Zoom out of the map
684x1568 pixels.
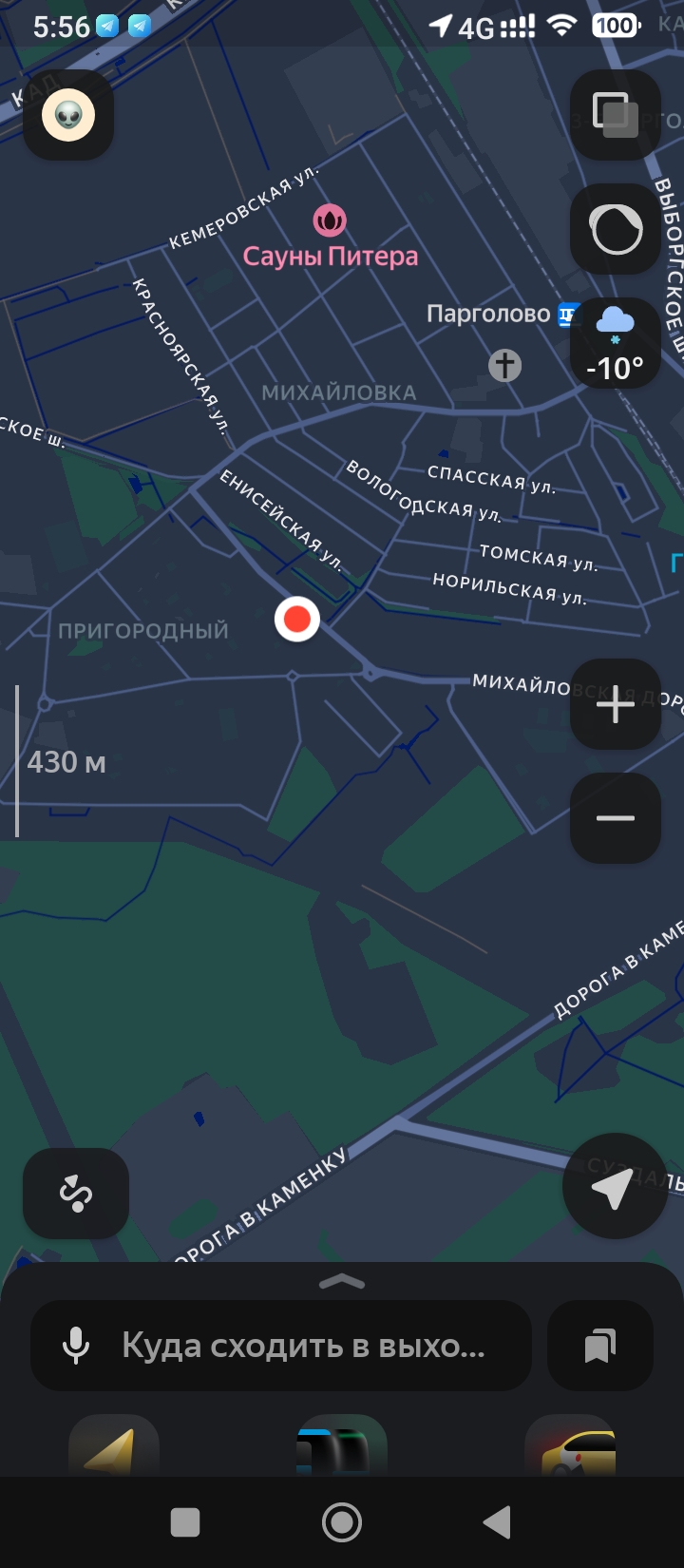pos(615,818)
